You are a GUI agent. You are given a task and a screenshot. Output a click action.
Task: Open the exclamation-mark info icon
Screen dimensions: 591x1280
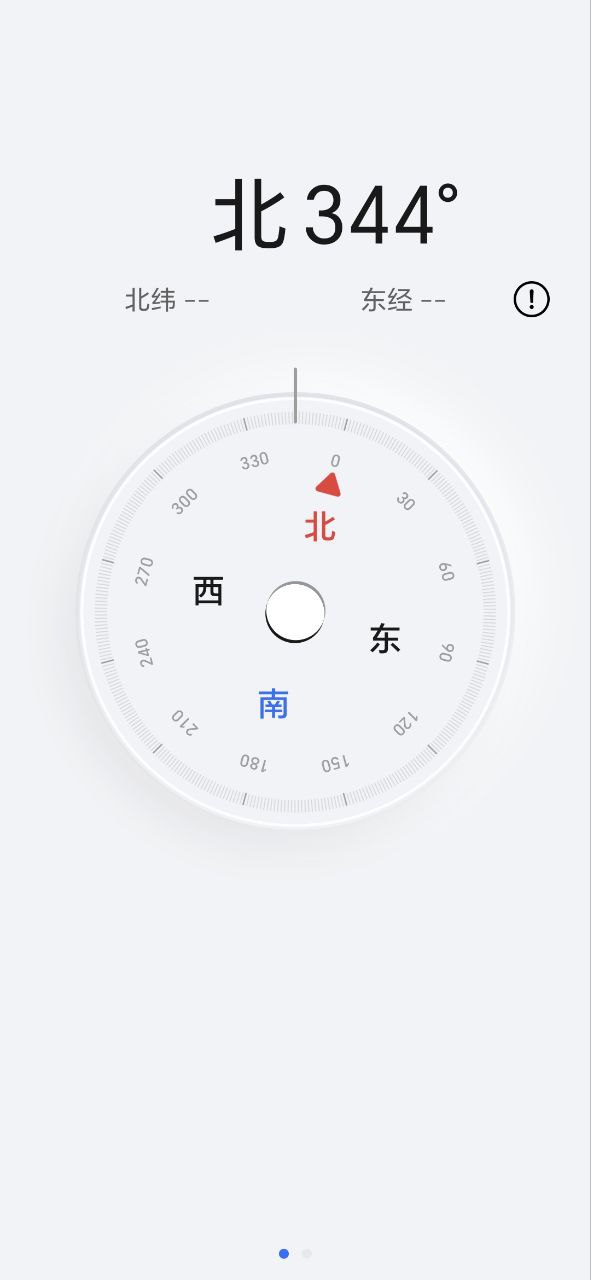531,299
